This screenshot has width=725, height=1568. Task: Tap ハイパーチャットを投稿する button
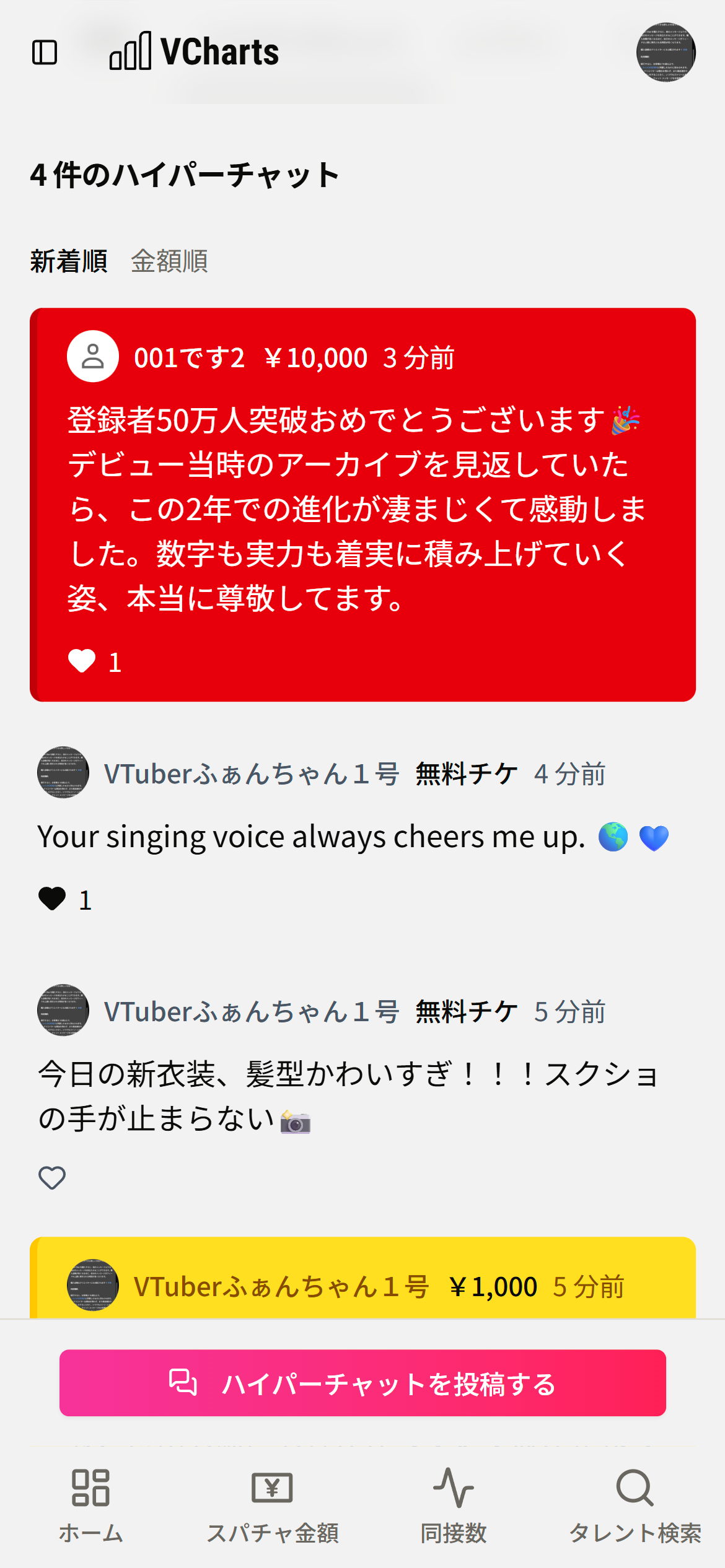(x=362, y=1383)
